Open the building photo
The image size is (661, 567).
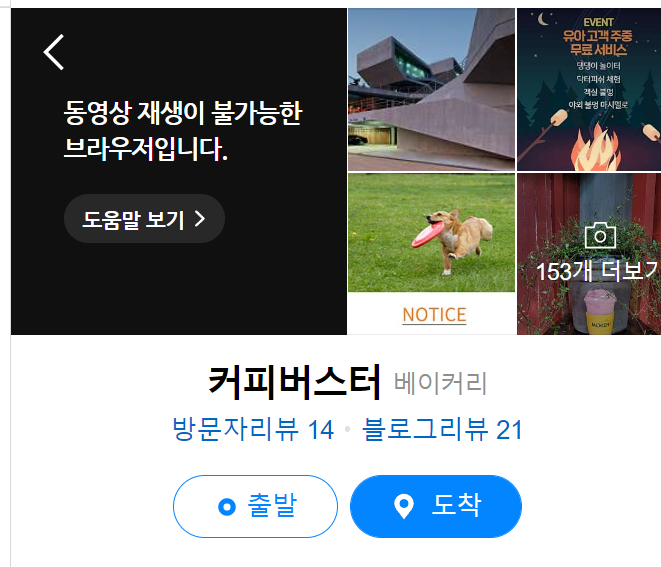(431, 90)
